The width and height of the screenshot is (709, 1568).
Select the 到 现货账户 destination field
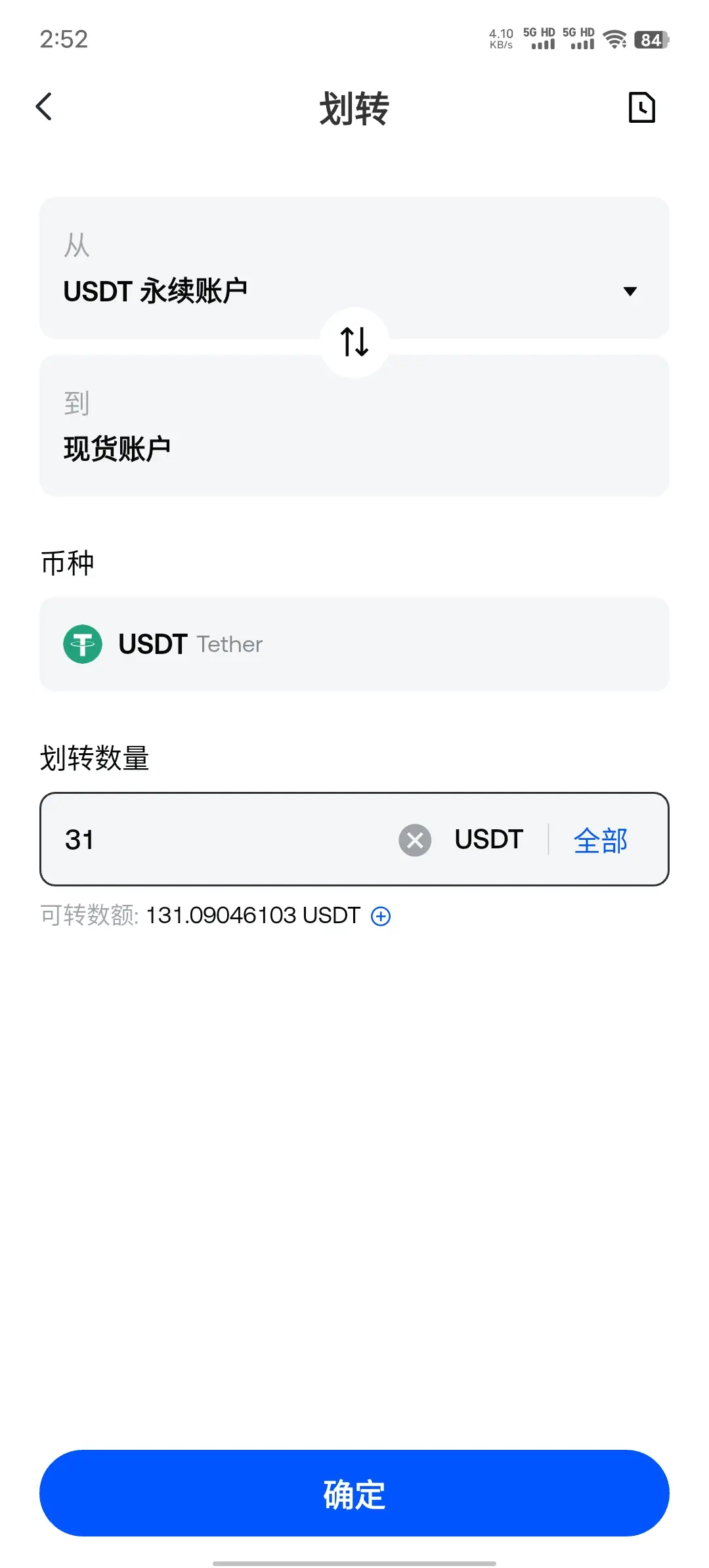pyautogui.click(x=354, y=425)
